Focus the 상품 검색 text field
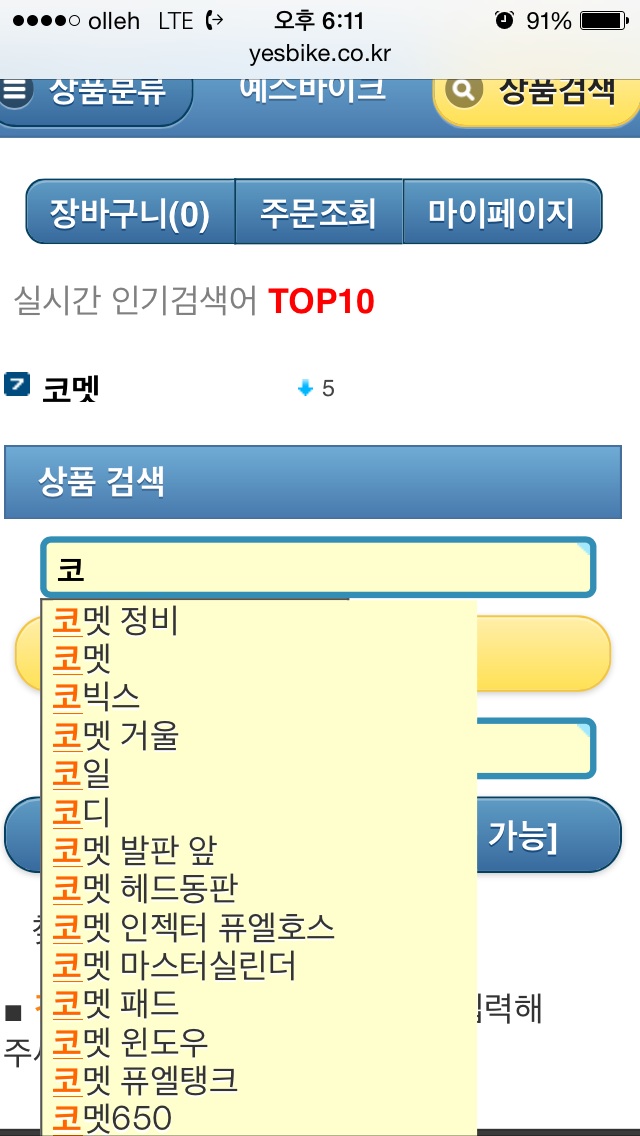The height and width of the screenshot is (1136, 640). coord(318,568)
